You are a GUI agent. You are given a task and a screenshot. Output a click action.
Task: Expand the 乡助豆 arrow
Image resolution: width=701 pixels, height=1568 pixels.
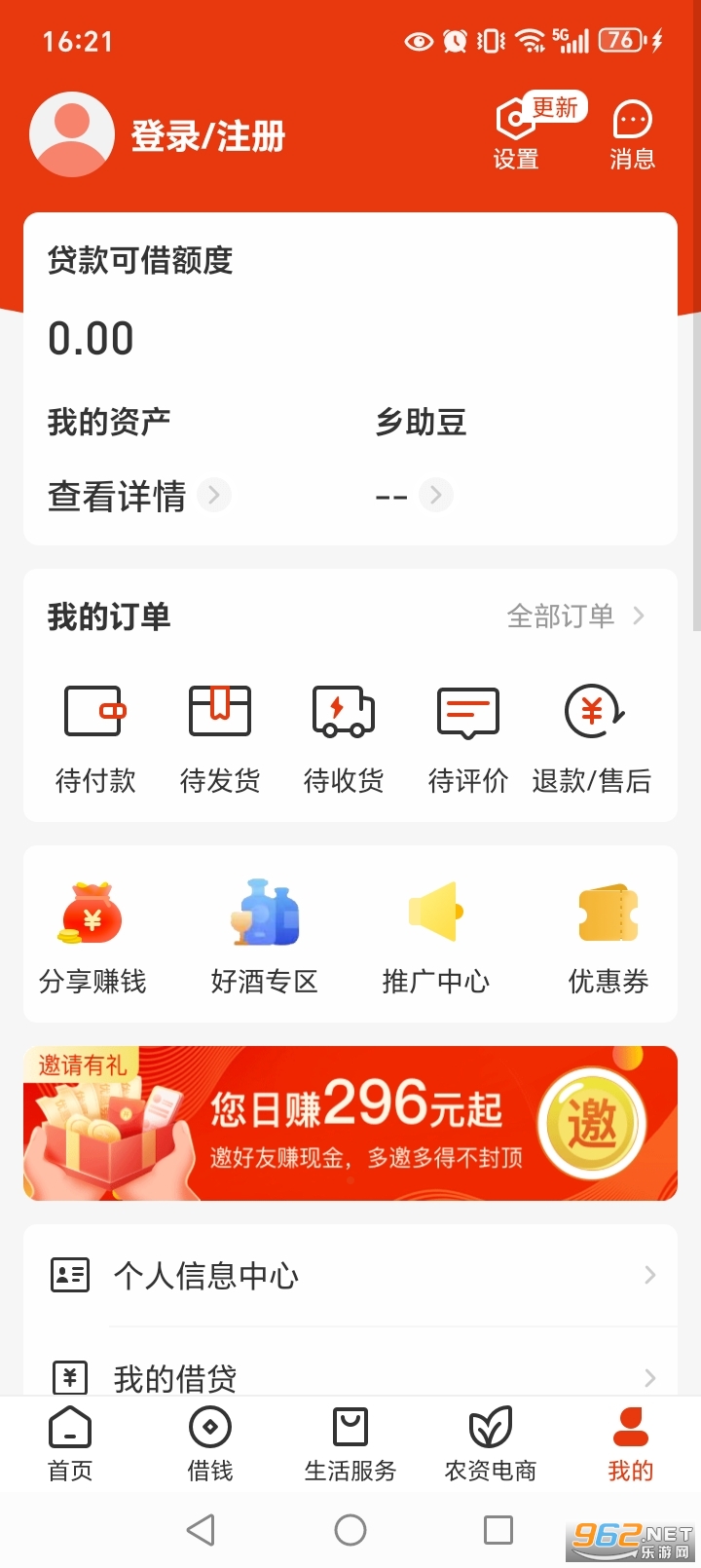tap(436, 495)
